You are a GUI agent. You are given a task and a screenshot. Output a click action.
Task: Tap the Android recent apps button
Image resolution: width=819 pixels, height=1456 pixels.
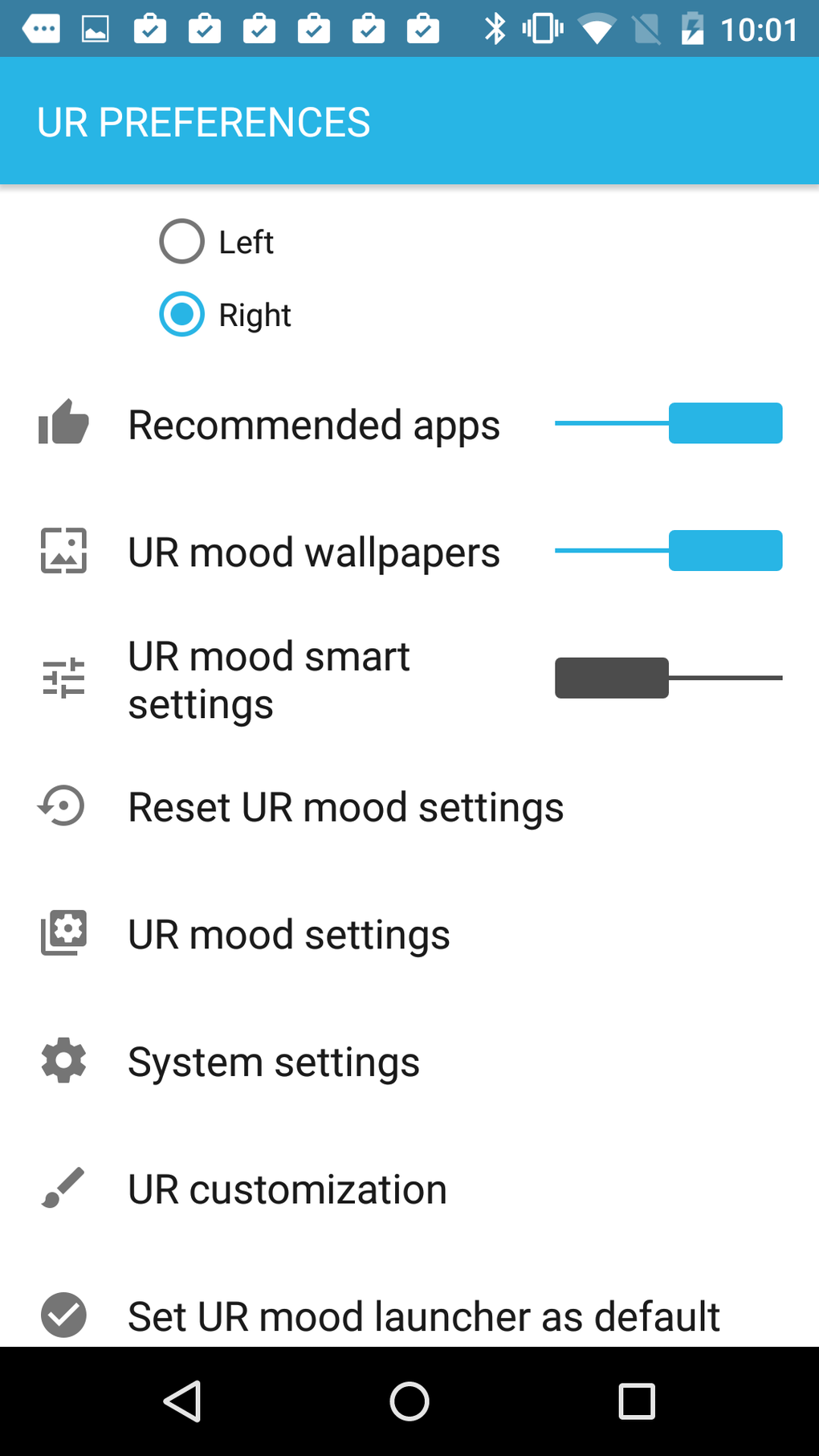coord(636,1401)
